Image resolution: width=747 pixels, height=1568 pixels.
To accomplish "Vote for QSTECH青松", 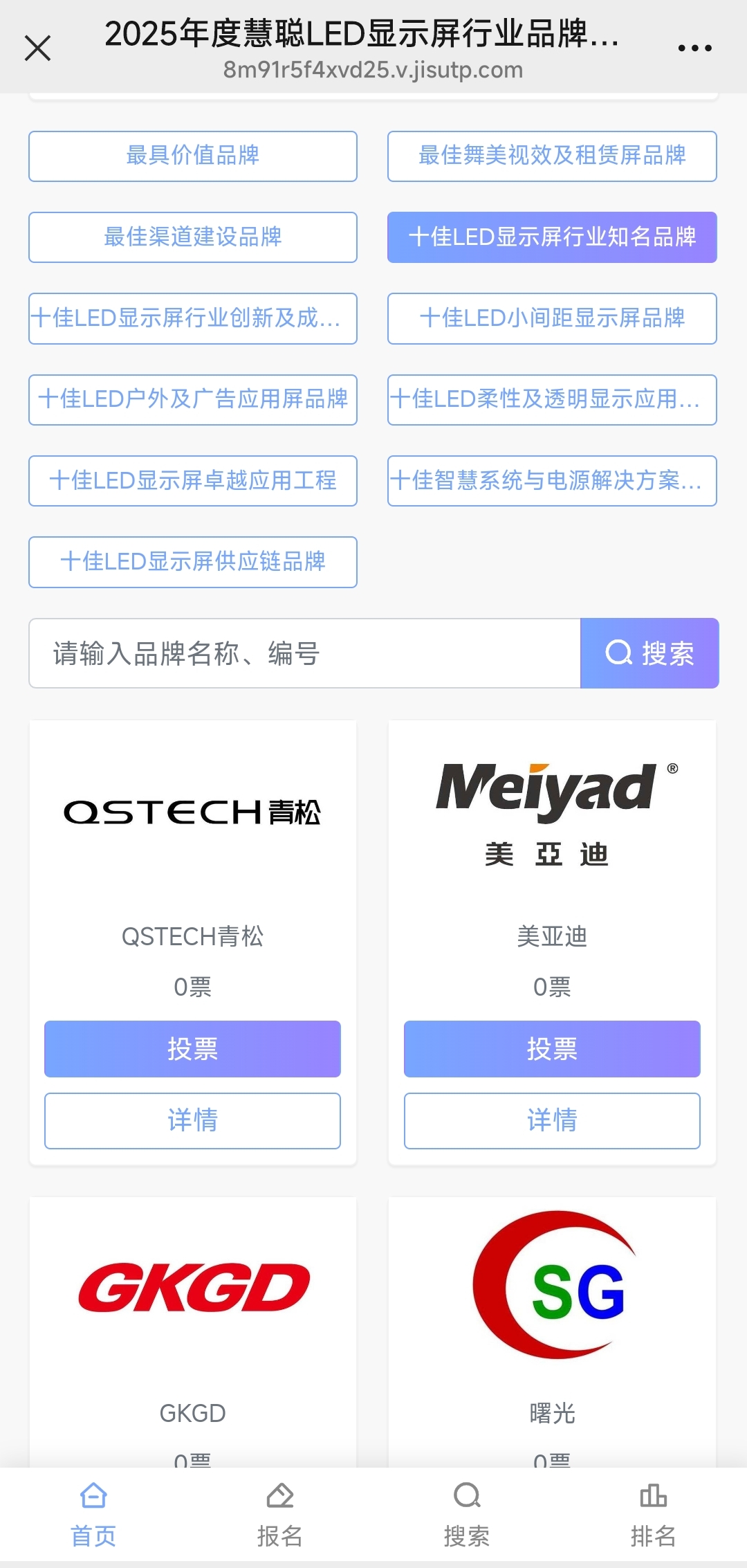I will [193, 1048].
